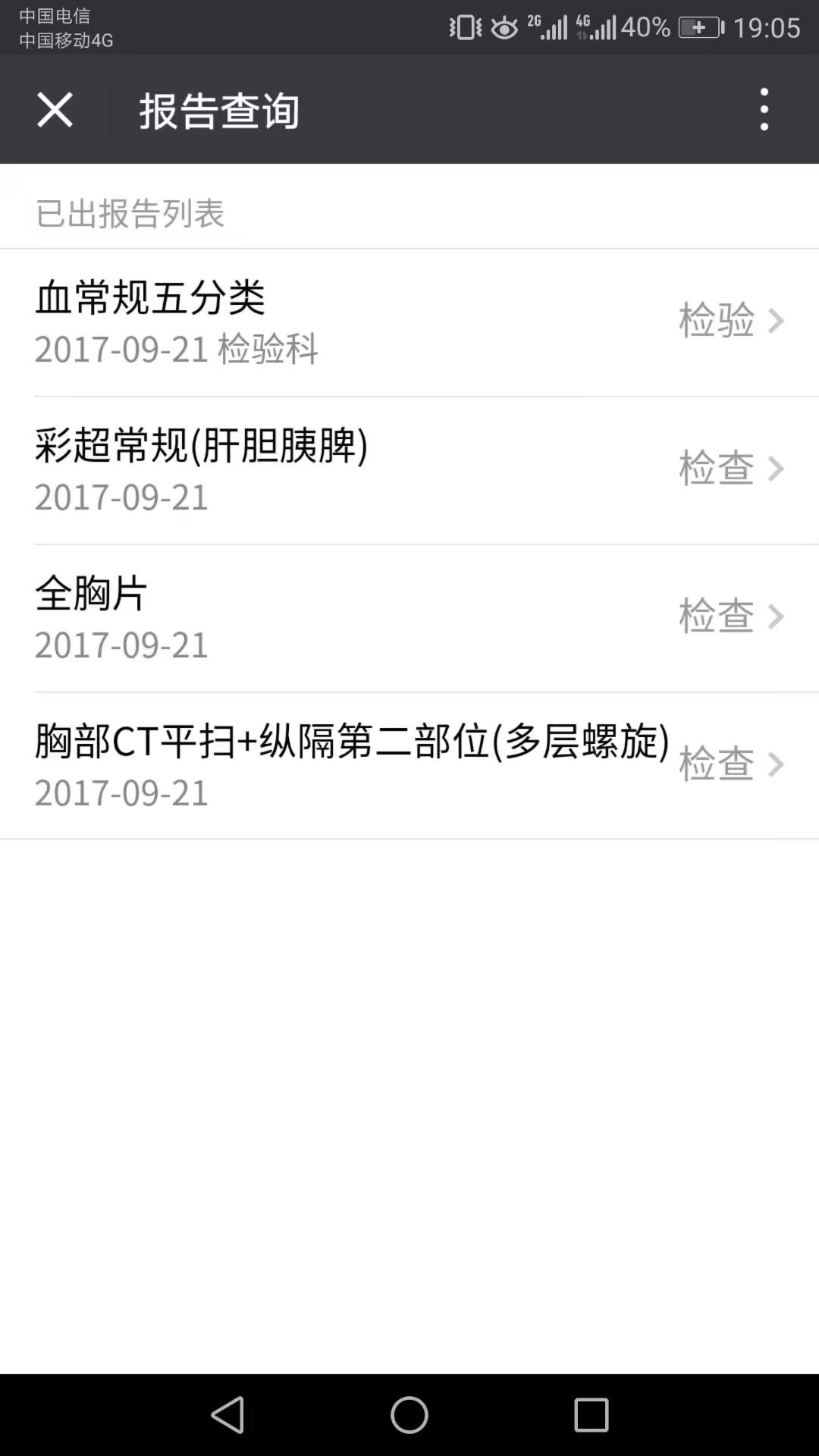
Task: Close the 报告查询 page with the X
Action: 55,110
